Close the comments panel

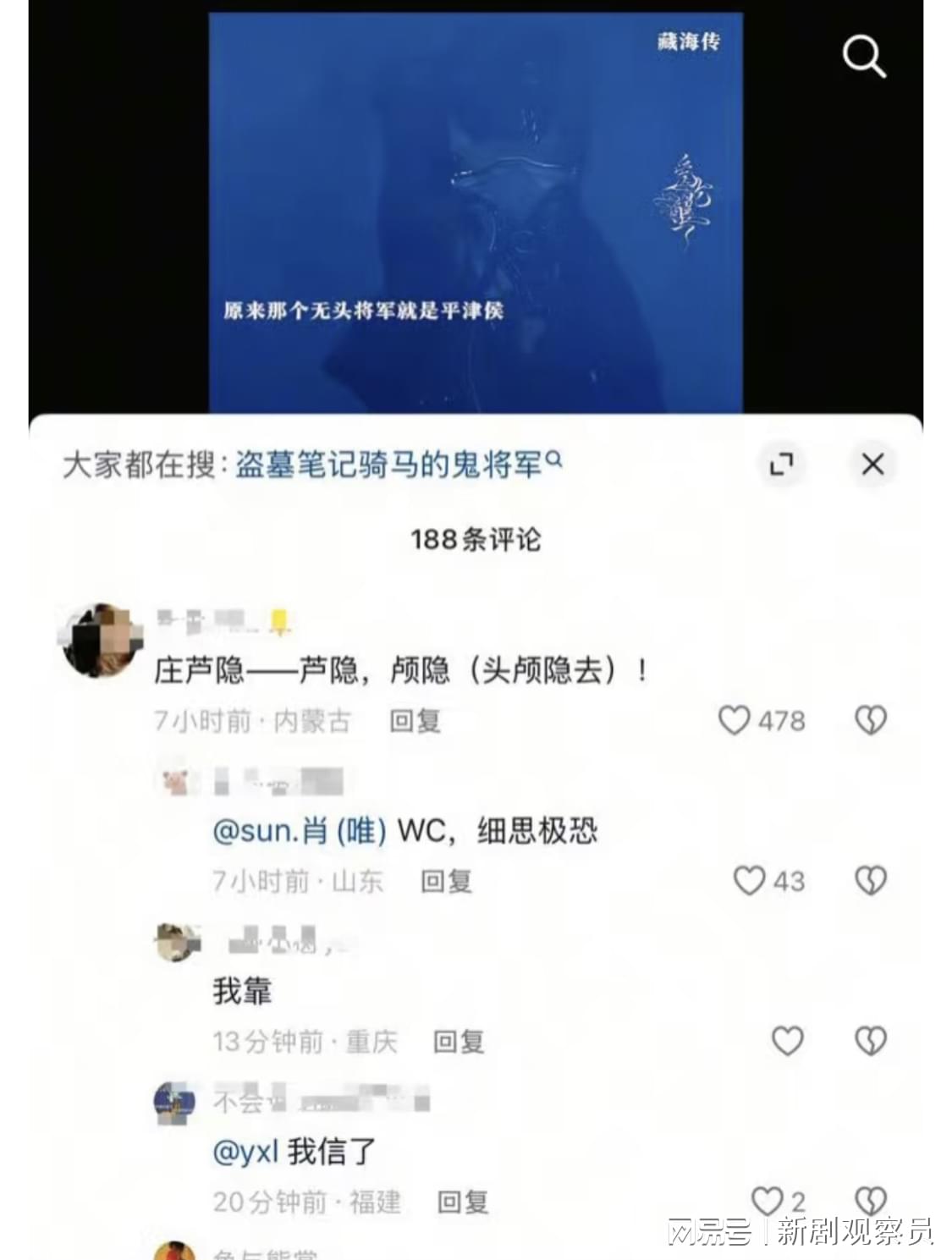872,464
